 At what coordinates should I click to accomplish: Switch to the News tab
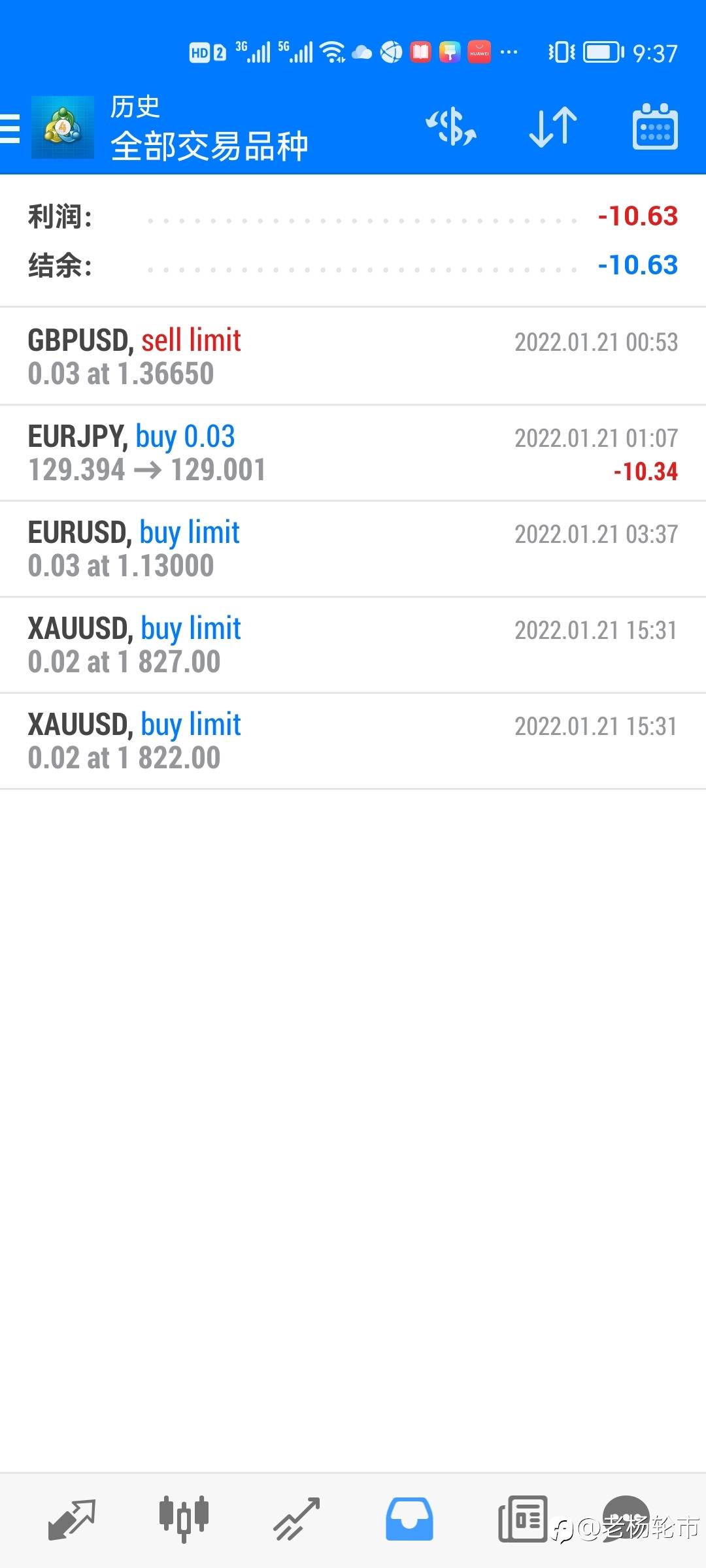coord(522,1520)
